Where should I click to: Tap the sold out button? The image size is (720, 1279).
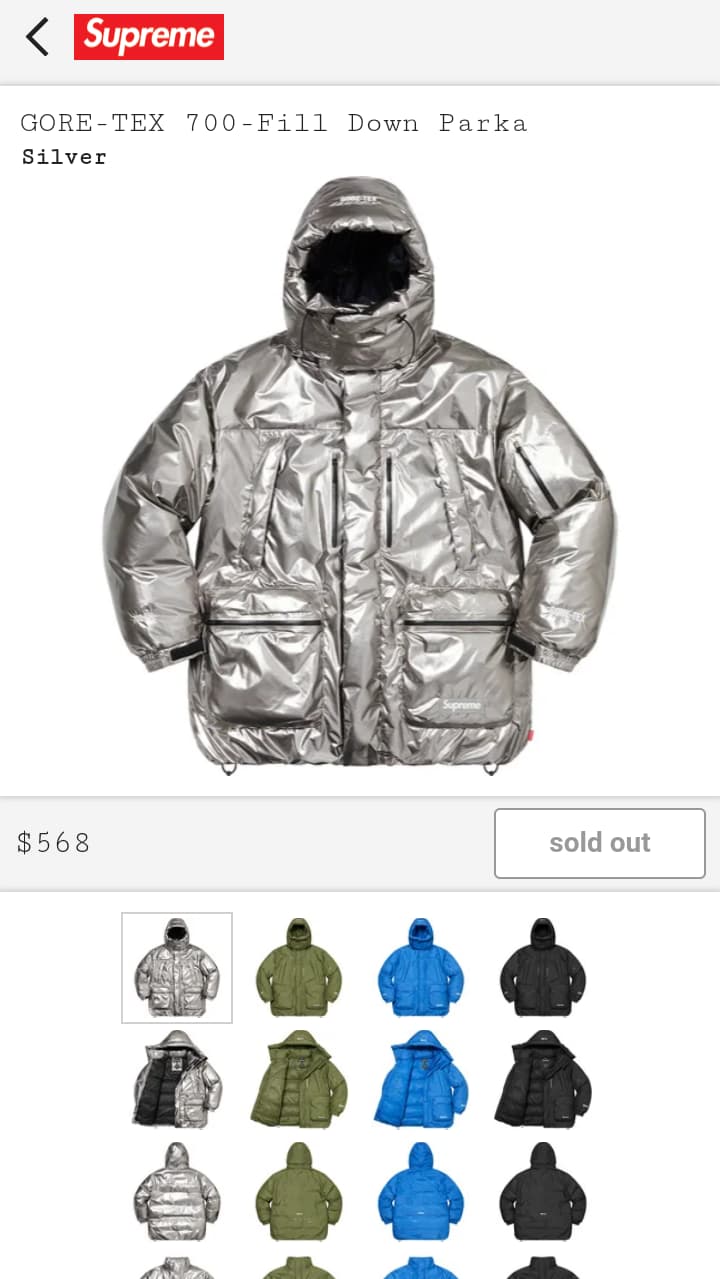pyautogui.click(x=600, y=843)
